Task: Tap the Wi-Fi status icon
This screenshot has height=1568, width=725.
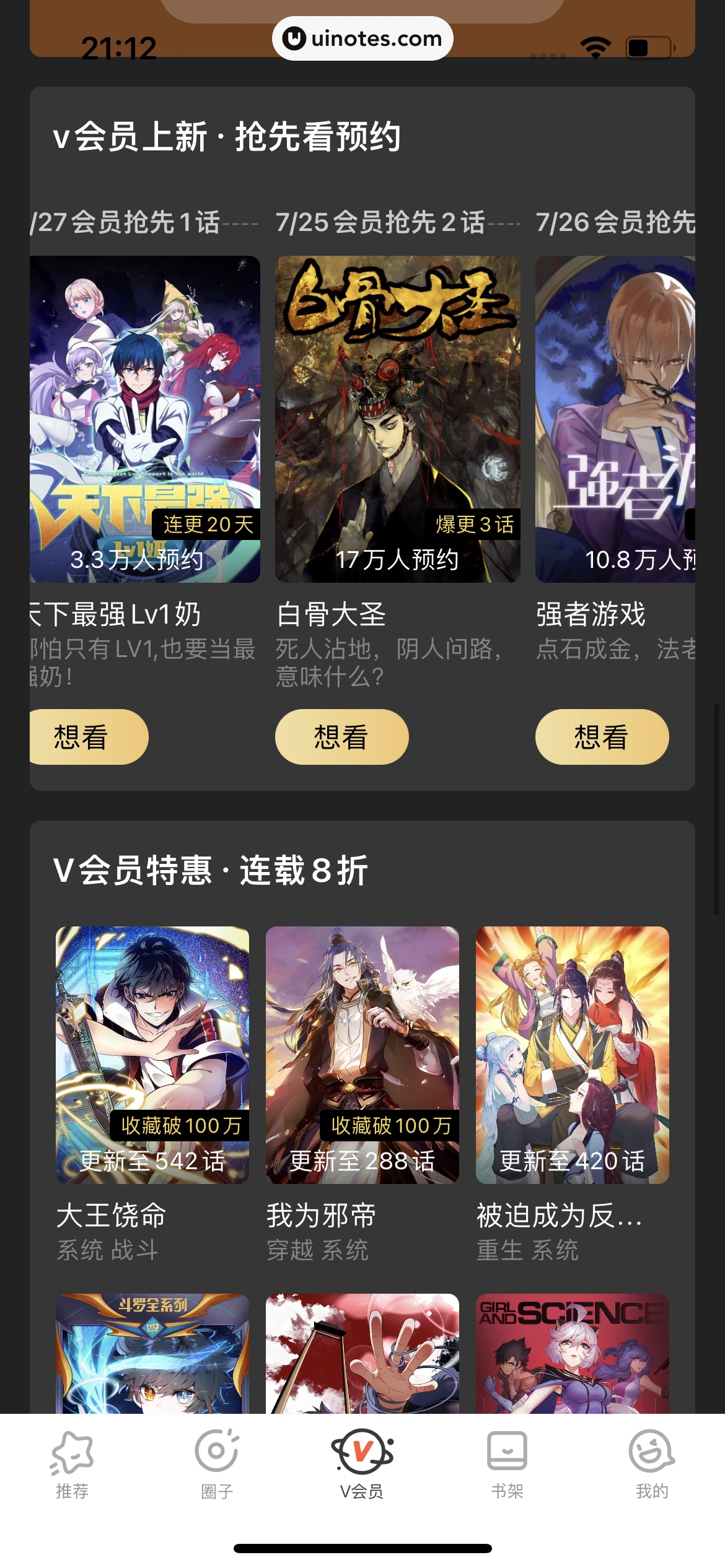Action: click(x=595, y=45)
